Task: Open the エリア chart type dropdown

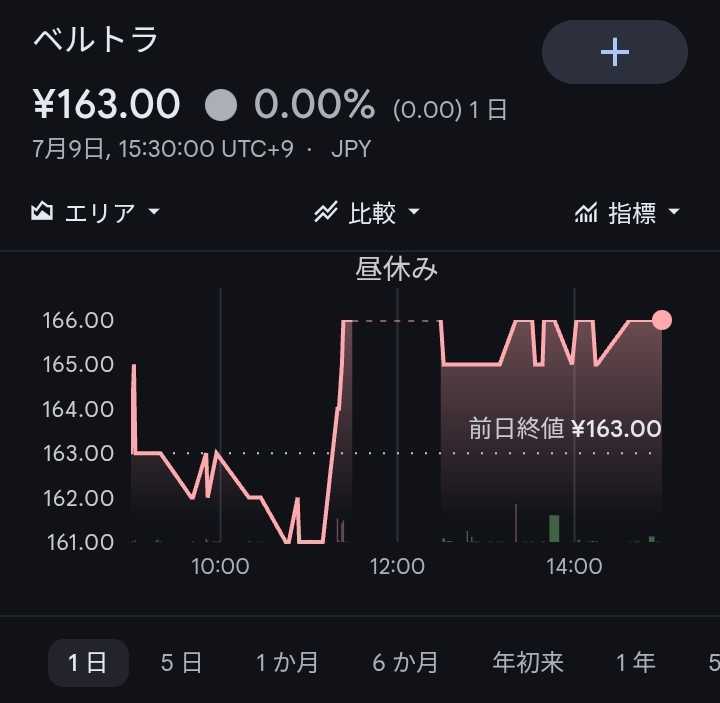Action: (x=96, y=213)
